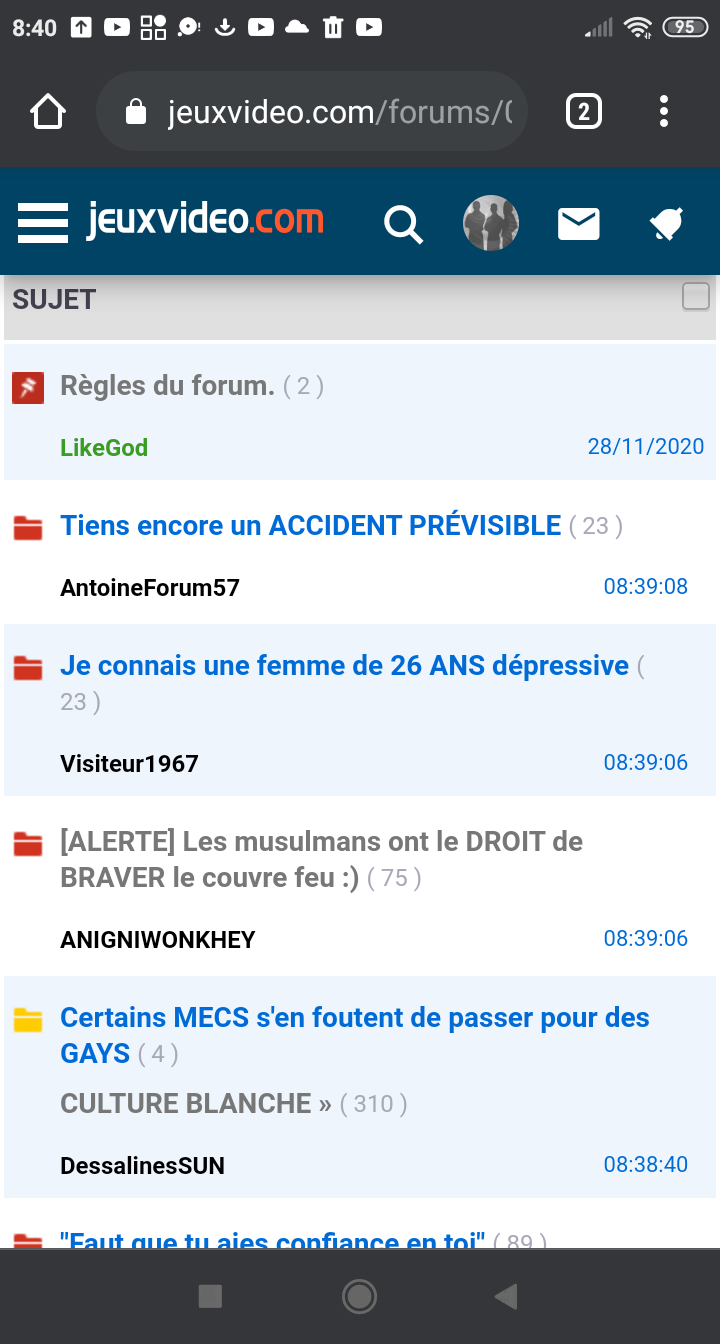The height and width of the screenshot is (1344, 720).
Task: Open the notifications bell
Action: click(666, 224)
